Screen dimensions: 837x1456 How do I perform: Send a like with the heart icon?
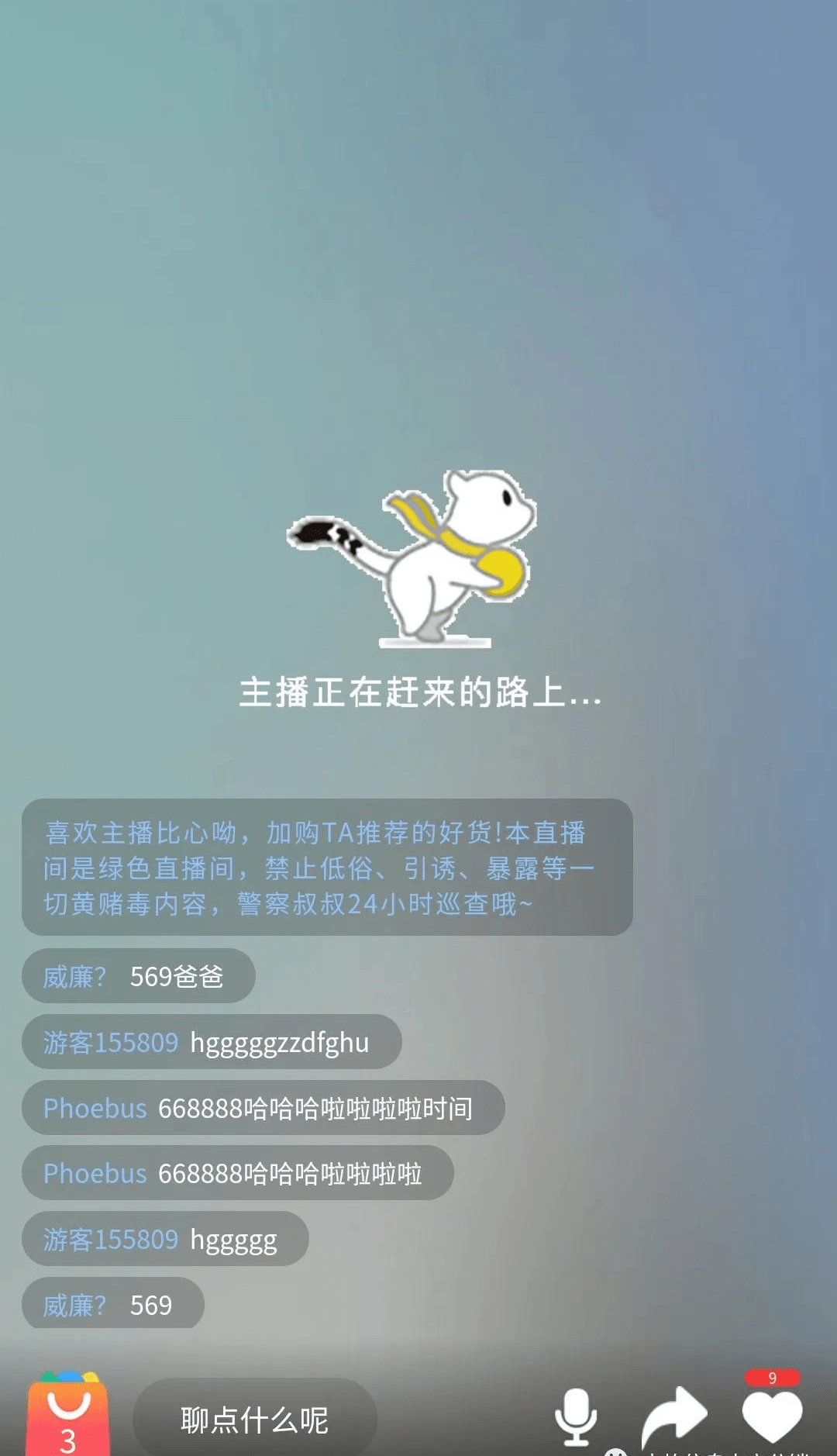pos(771,1417)
